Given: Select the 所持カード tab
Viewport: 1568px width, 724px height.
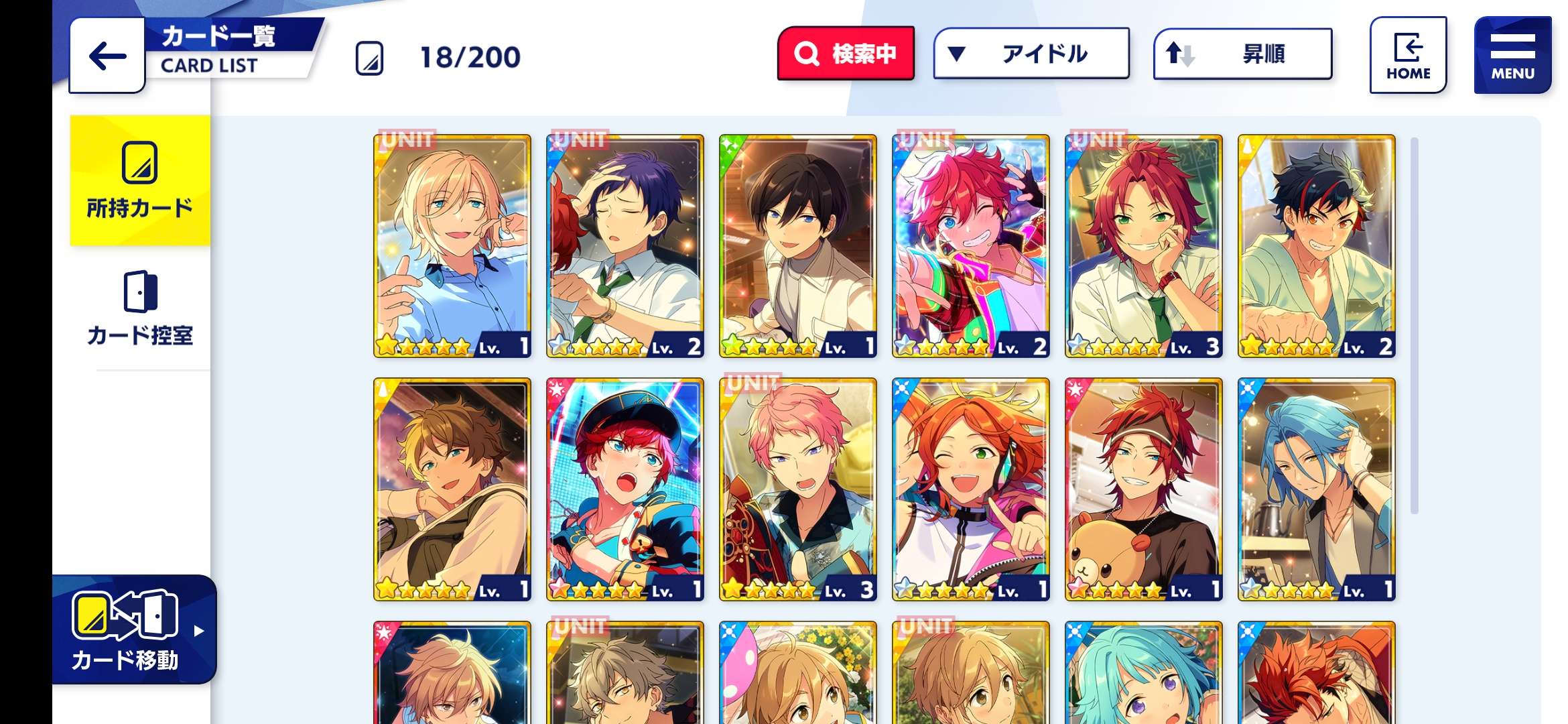Looking at the screenshot, I should [x=139, y=181].
